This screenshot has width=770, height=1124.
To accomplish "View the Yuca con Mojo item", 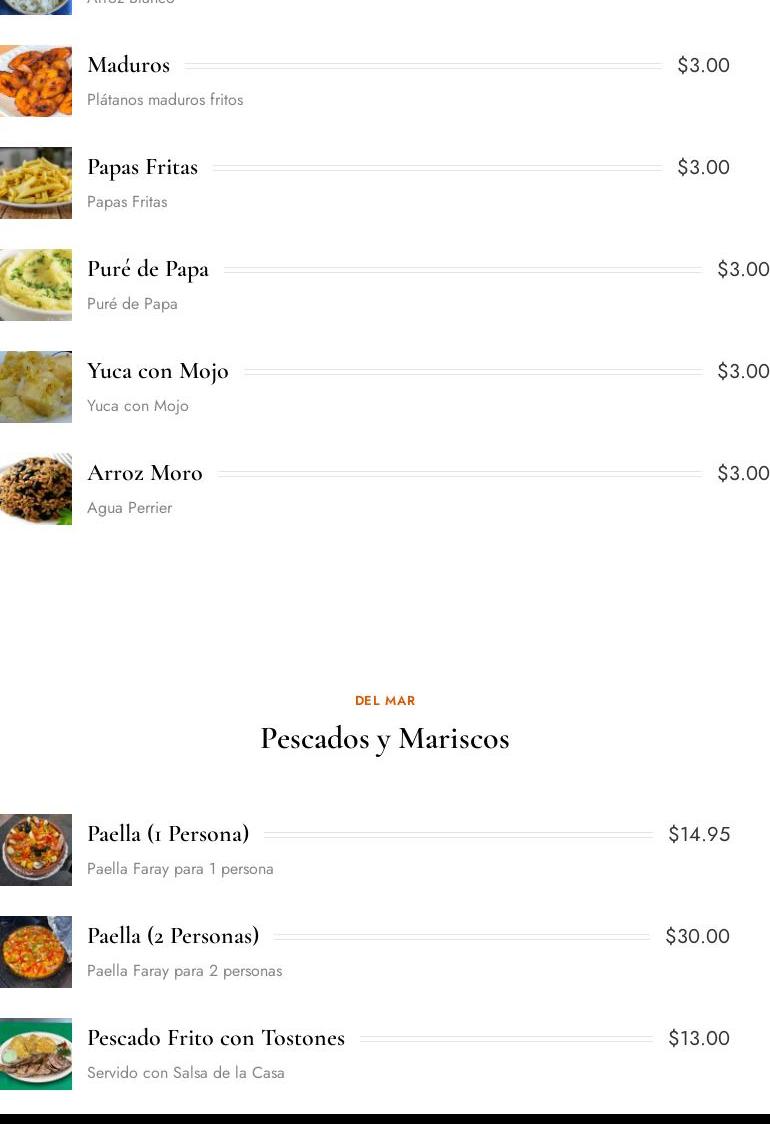I will coord(158,372).
